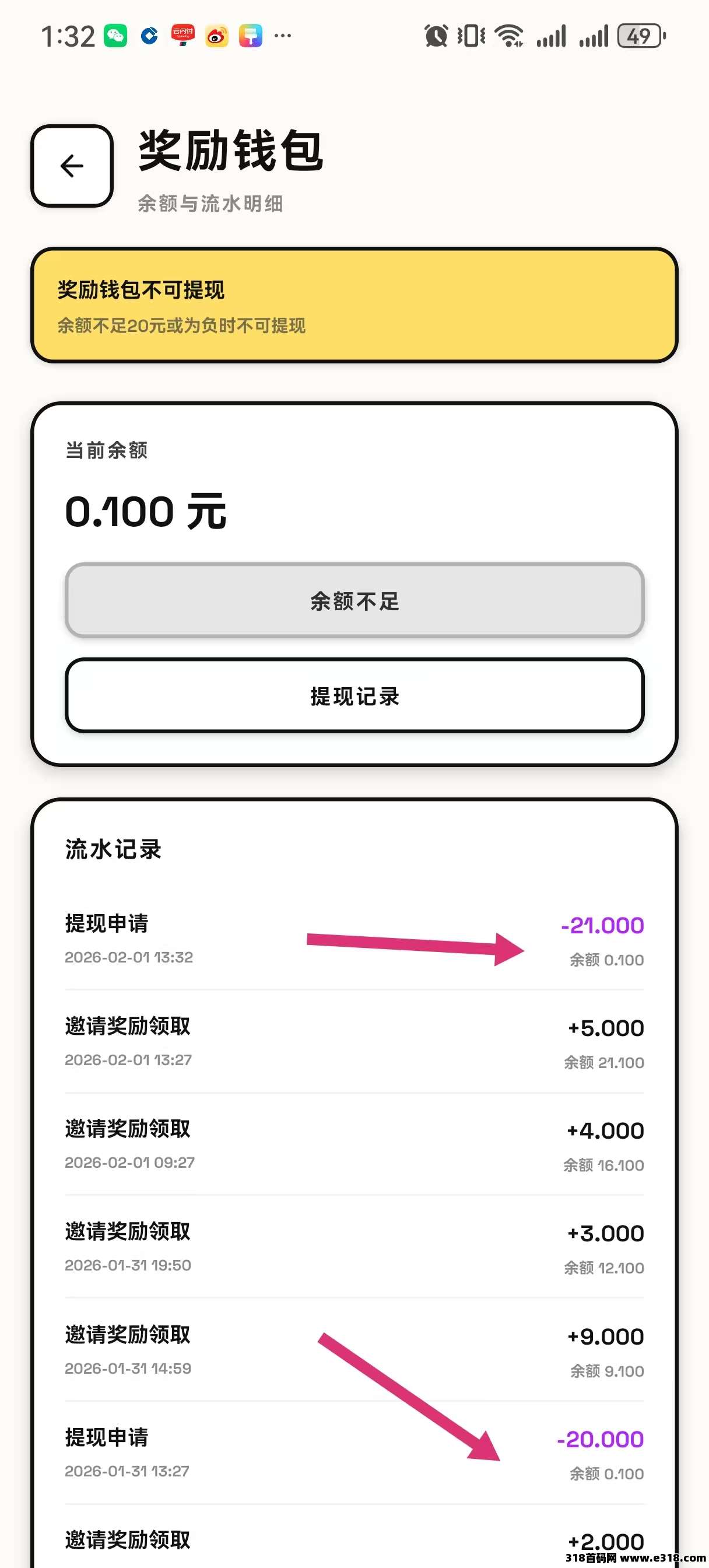Tap the current balance 0.100 元

(146, 510)
